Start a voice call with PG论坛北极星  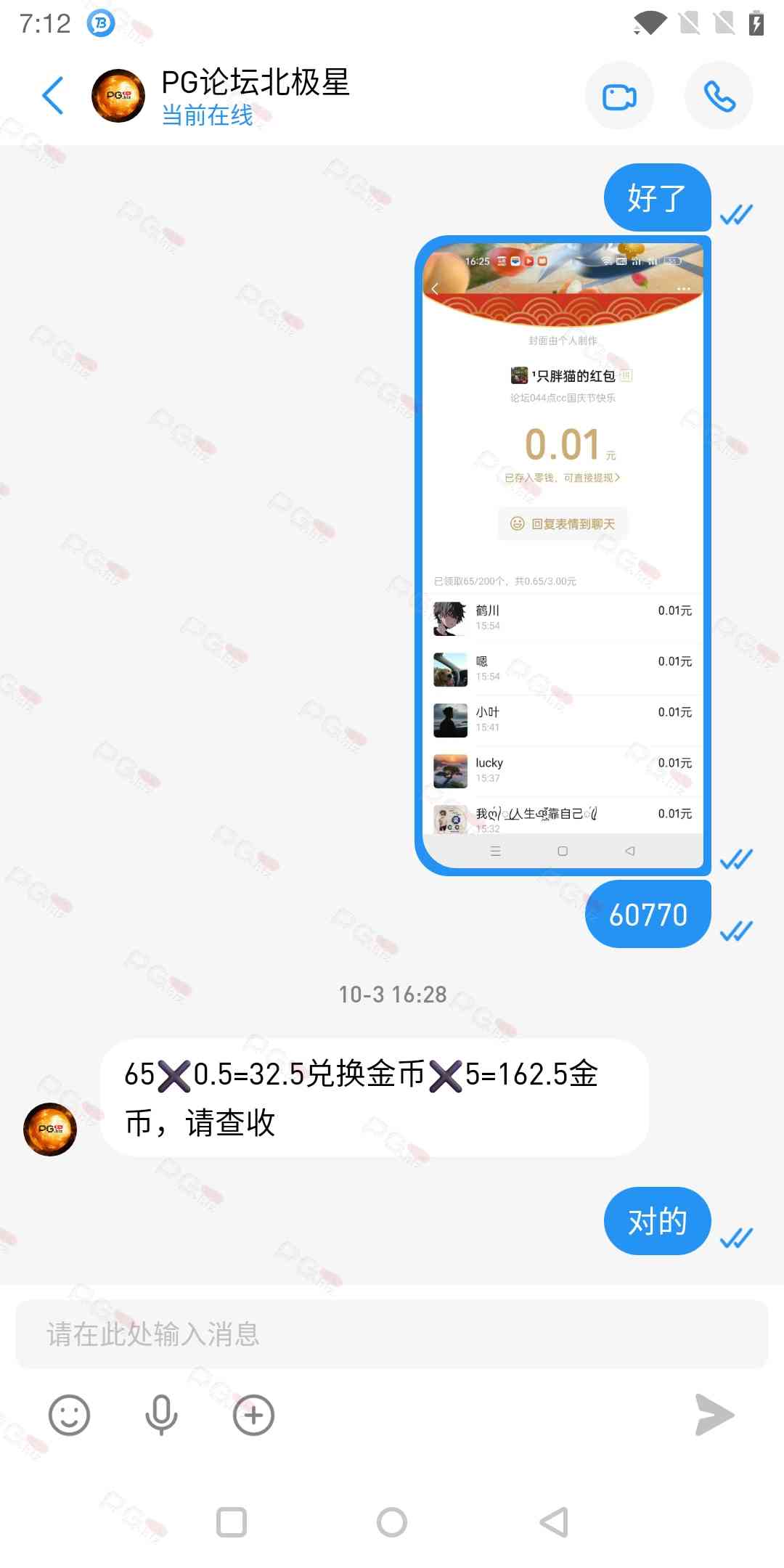[719, 96]
